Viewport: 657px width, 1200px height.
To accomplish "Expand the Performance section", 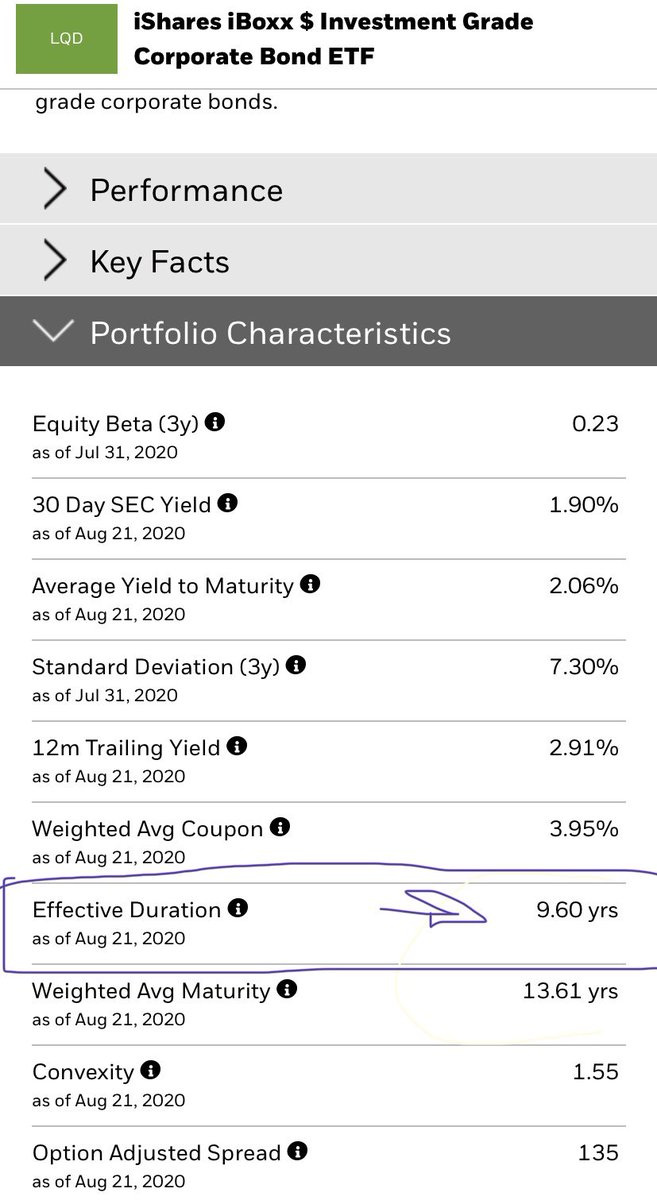I will [186, 190].
